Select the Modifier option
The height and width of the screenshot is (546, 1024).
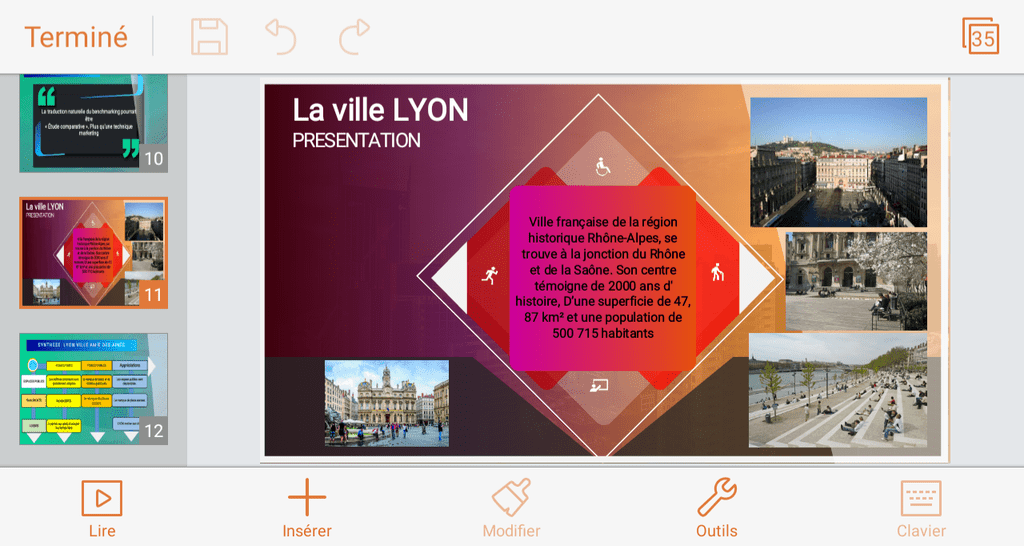[x=511, y=509]
